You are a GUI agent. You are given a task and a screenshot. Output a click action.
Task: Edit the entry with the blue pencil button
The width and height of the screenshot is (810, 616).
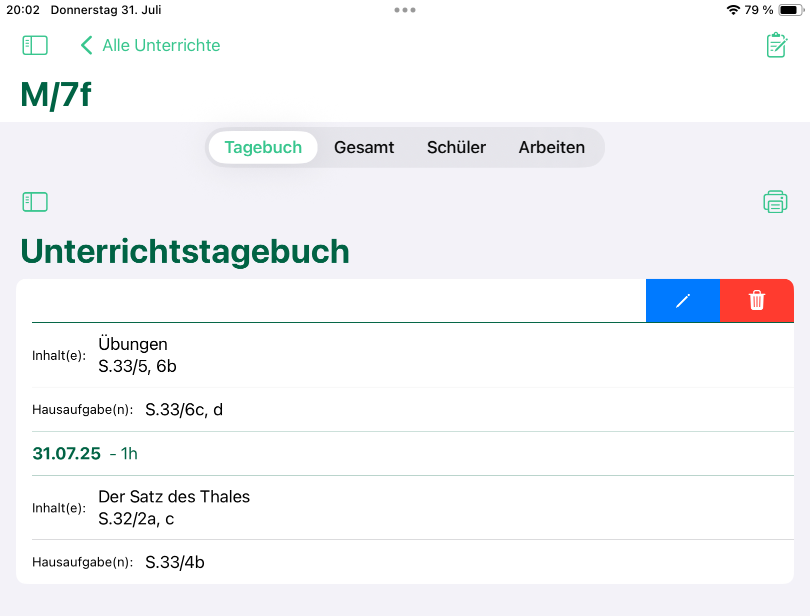click(x=683, y=300)
